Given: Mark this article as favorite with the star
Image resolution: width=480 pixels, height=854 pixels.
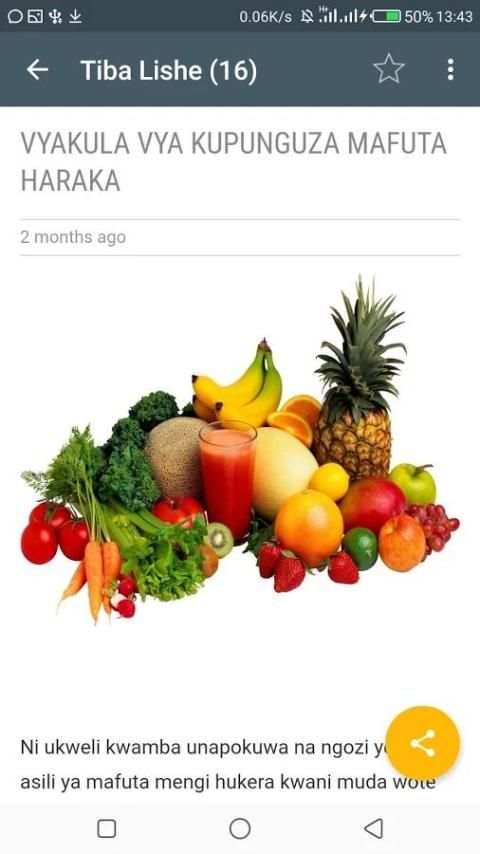Looking at the screenshot, I should coord(389,69).
